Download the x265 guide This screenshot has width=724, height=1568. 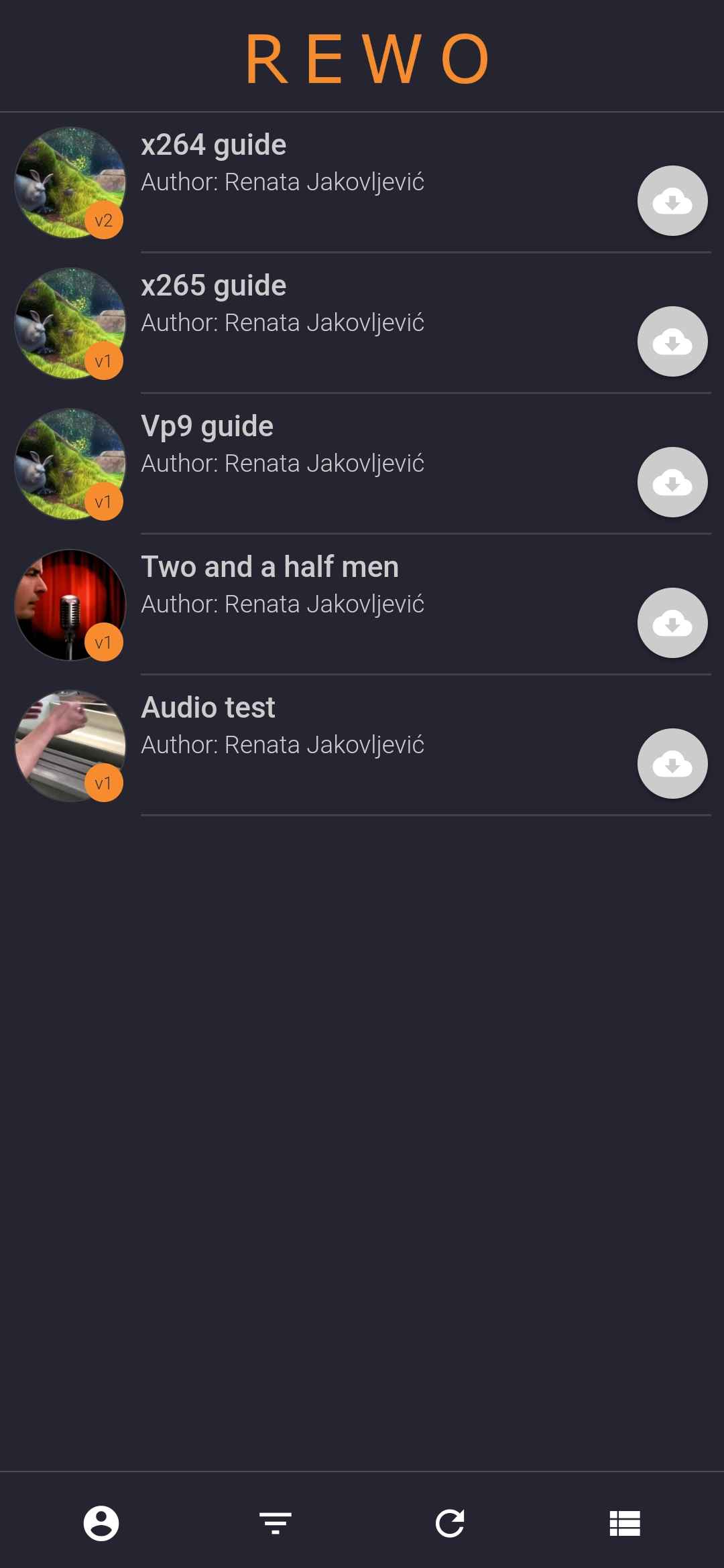672,342
